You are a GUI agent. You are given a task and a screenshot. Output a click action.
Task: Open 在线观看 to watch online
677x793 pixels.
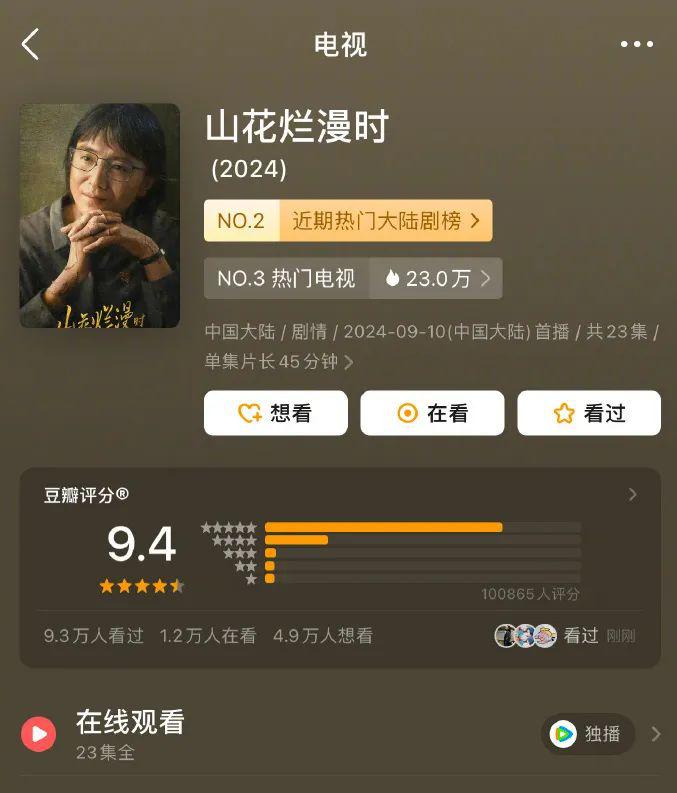[130, 733]
